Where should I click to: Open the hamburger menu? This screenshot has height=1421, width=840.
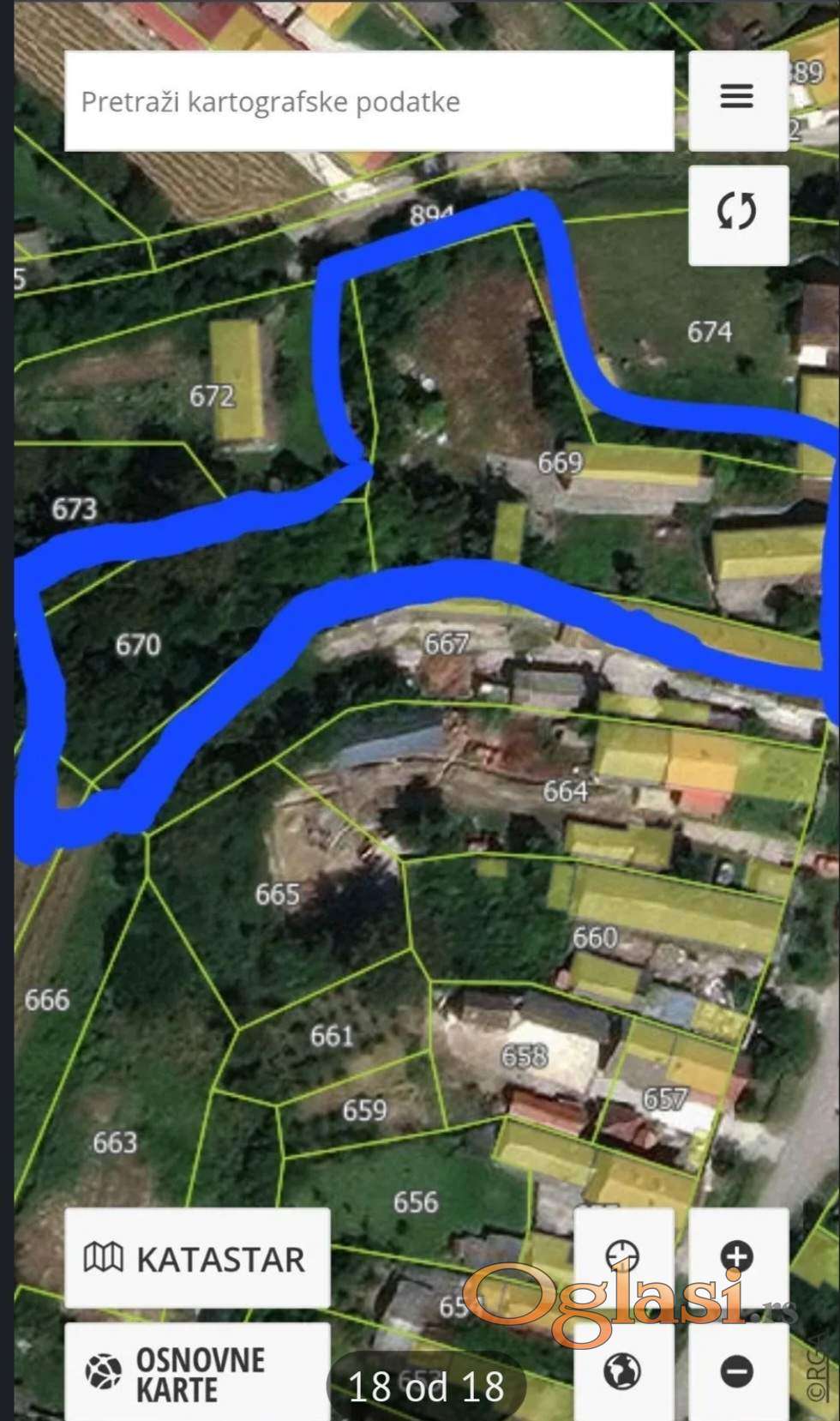click(737, 98)
